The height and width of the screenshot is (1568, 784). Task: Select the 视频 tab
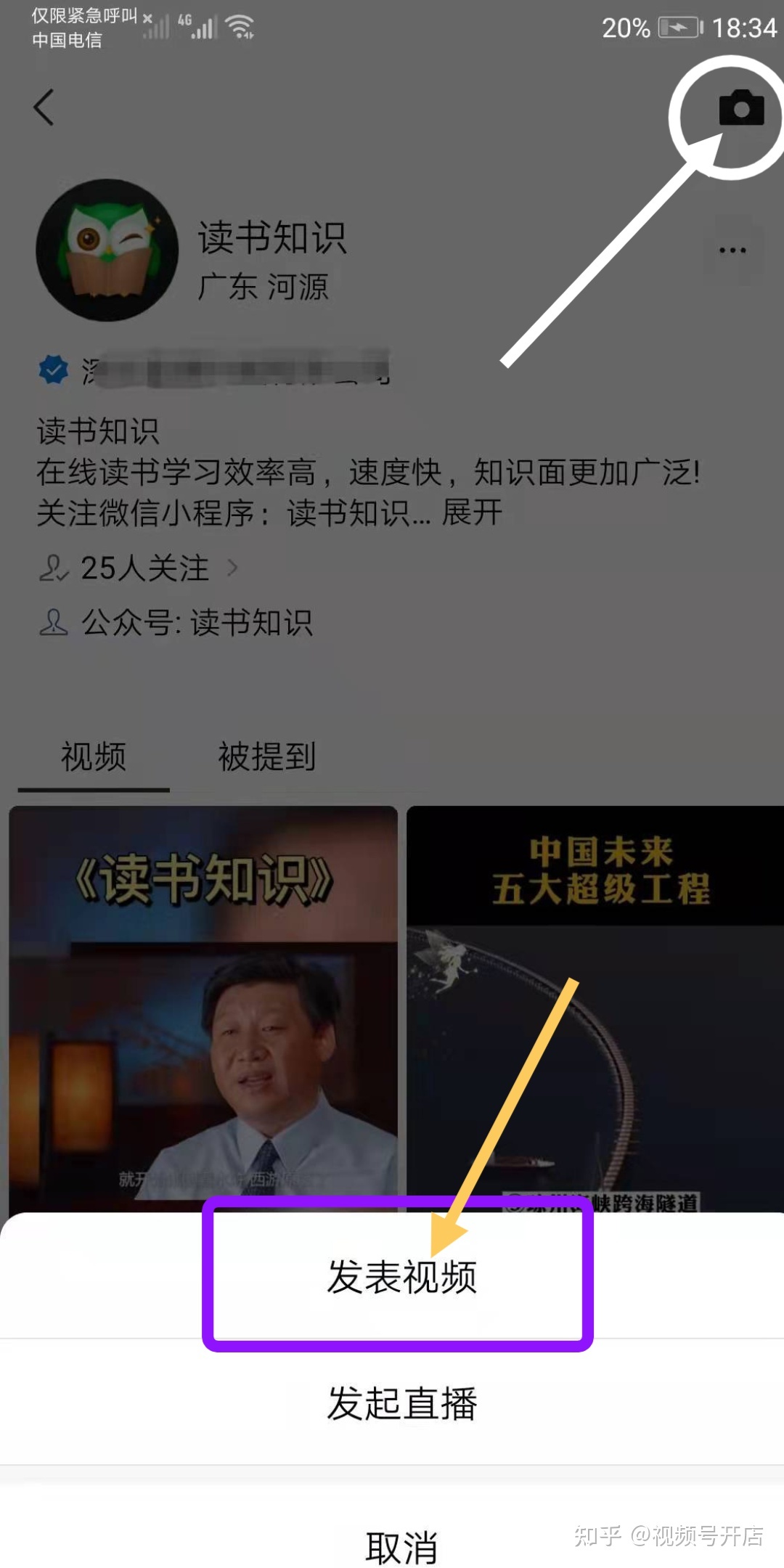pos(92,756)
